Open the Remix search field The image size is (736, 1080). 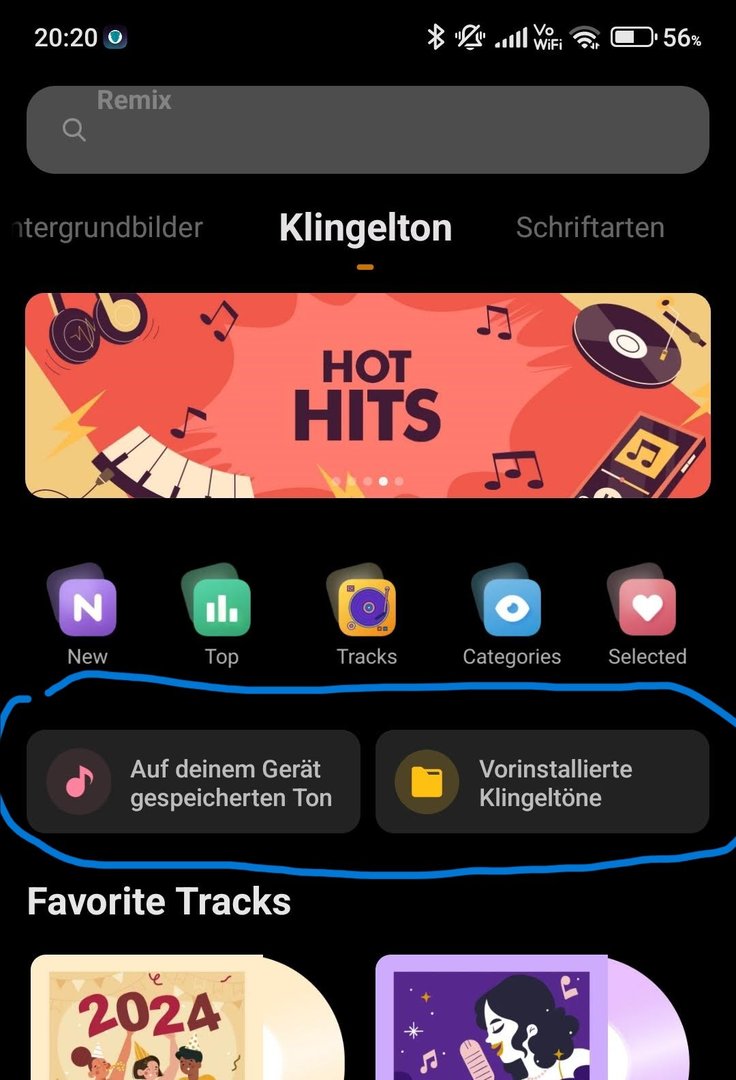point(367,130)
